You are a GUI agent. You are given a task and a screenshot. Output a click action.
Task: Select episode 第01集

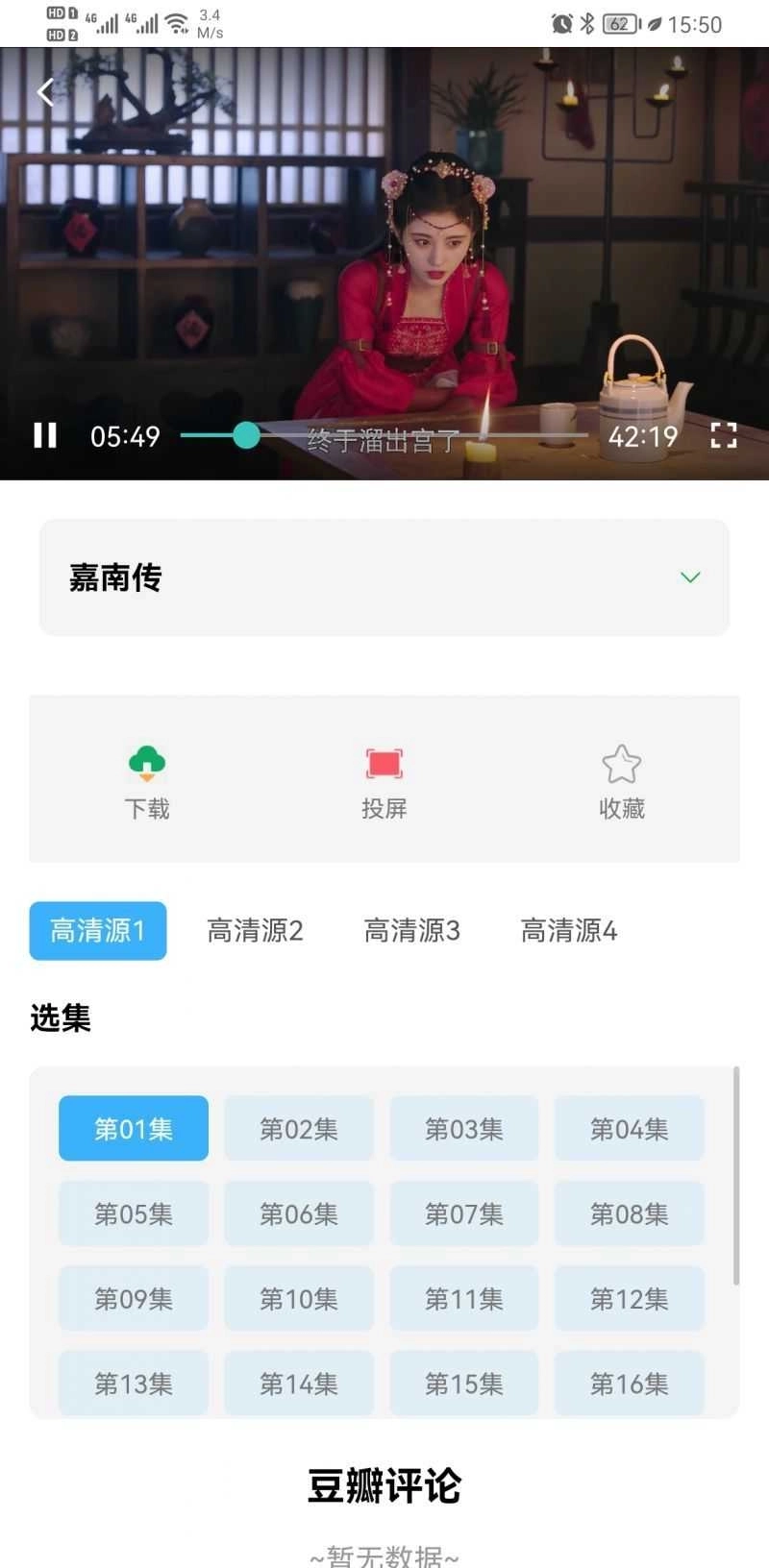[x=134, y=1128]
